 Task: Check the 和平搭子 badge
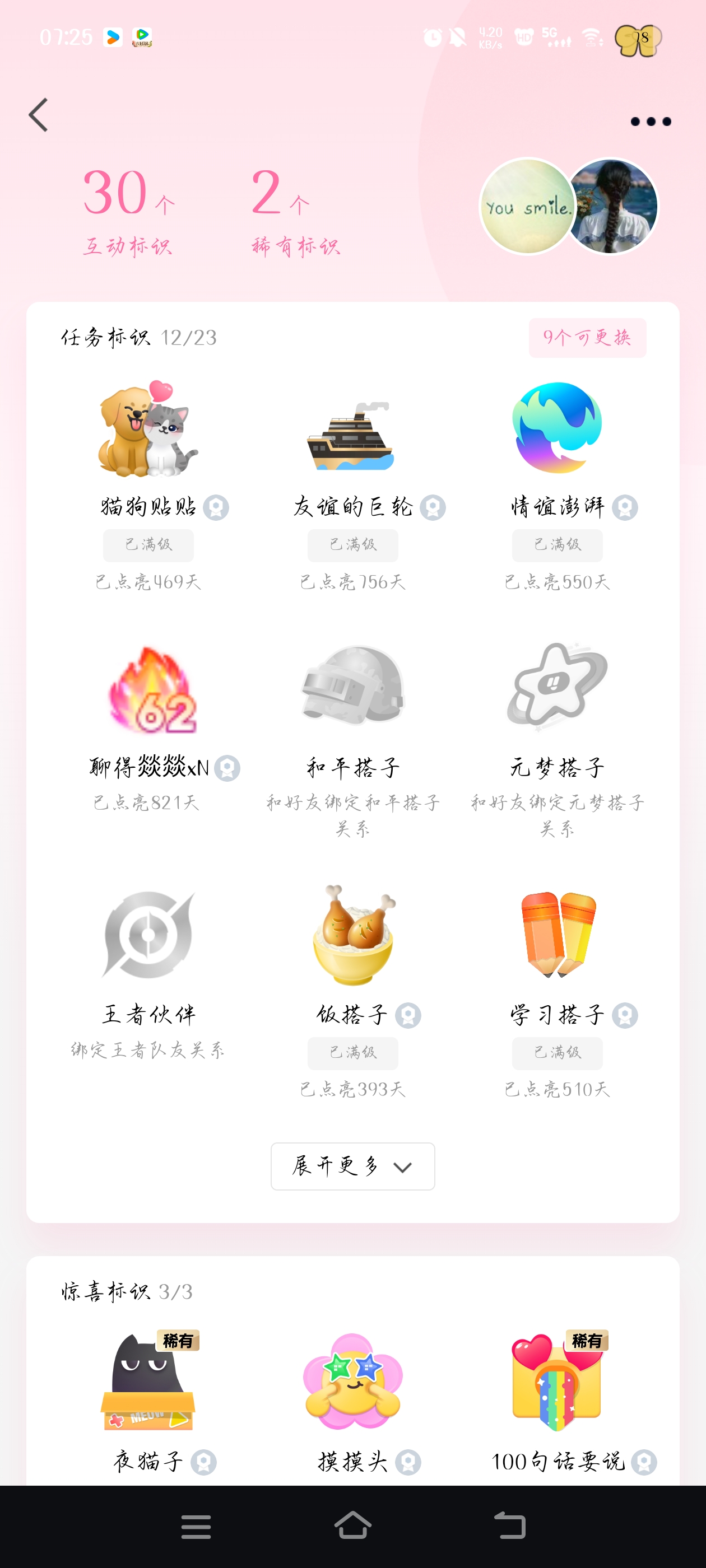pos(352,686)
